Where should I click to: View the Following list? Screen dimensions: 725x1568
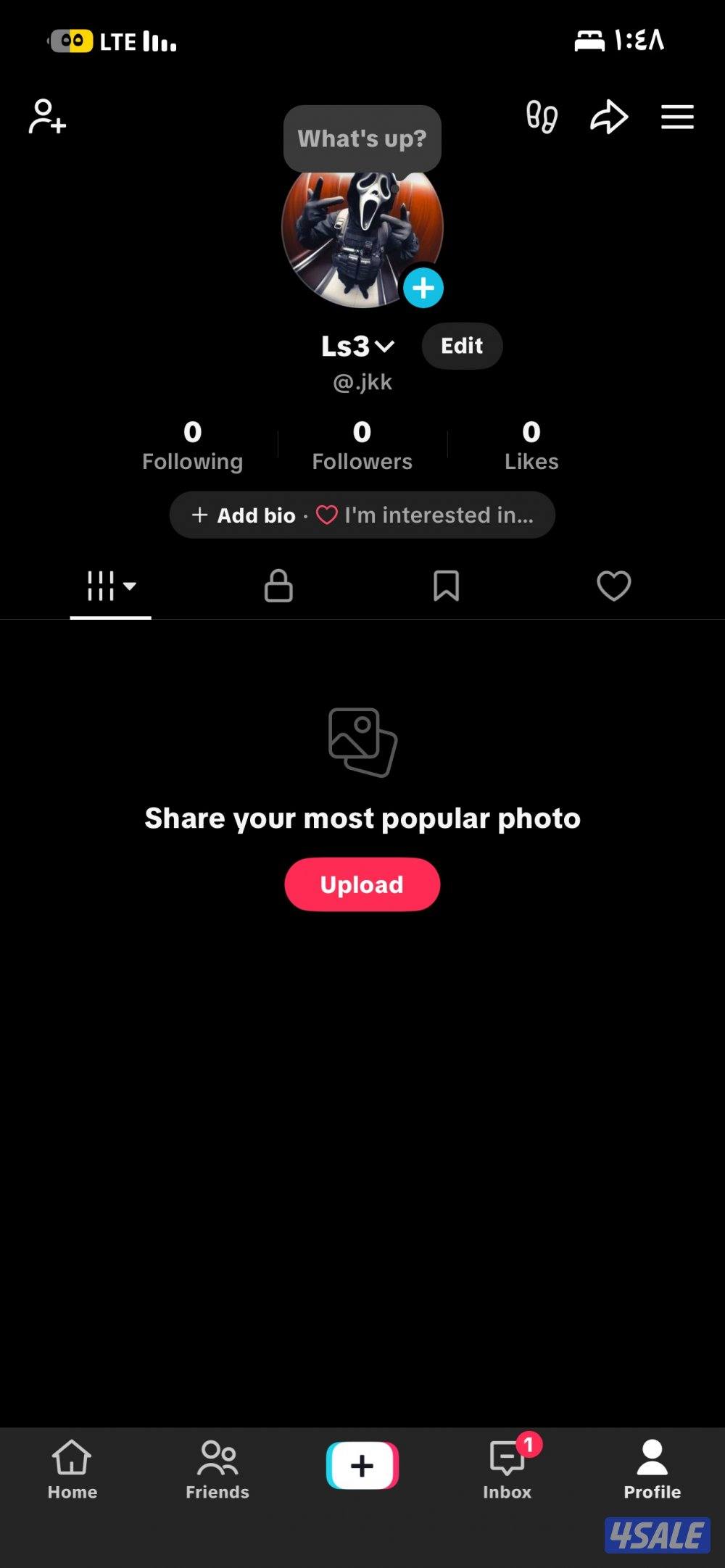(x=192, y=445)
